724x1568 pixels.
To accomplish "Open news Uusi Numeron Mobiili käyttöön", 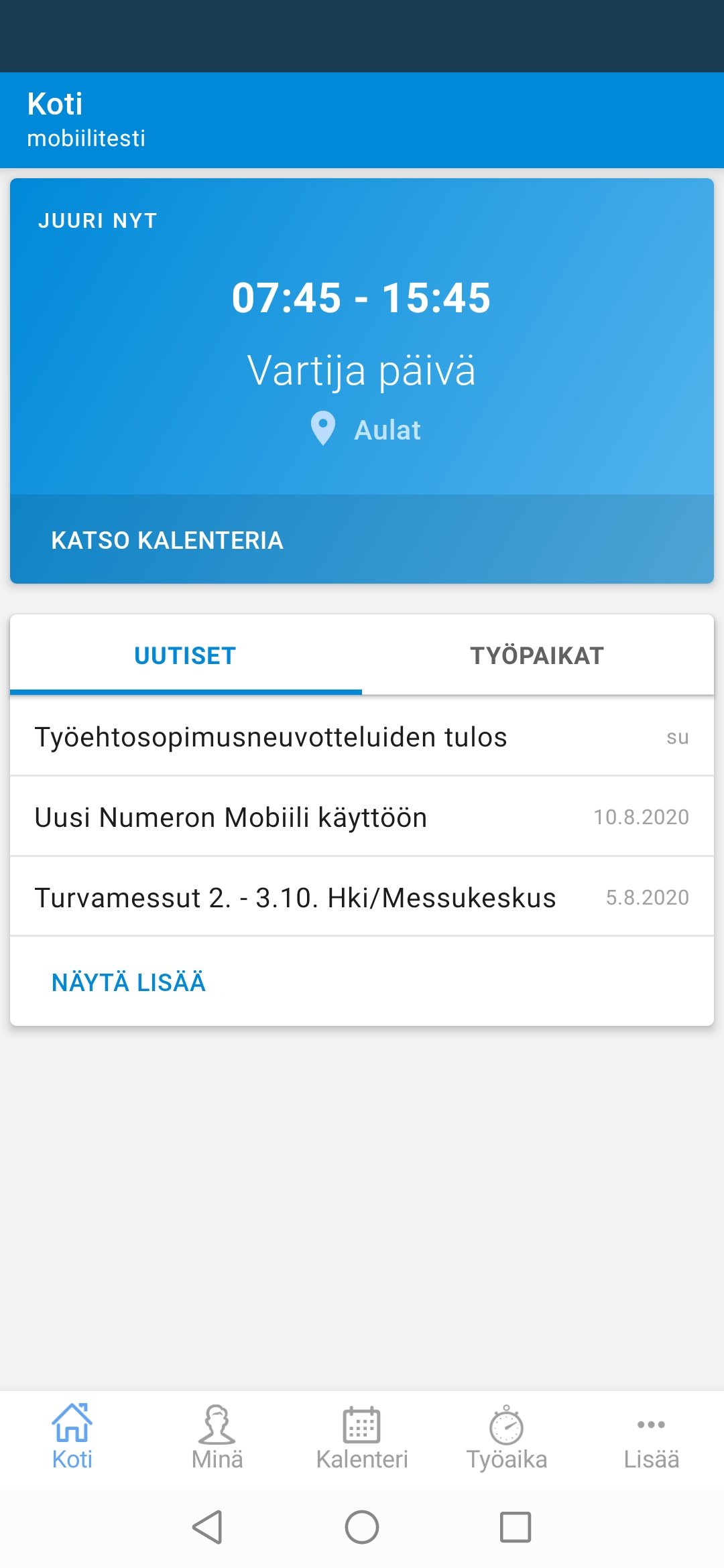I will [x=233, y=816].
